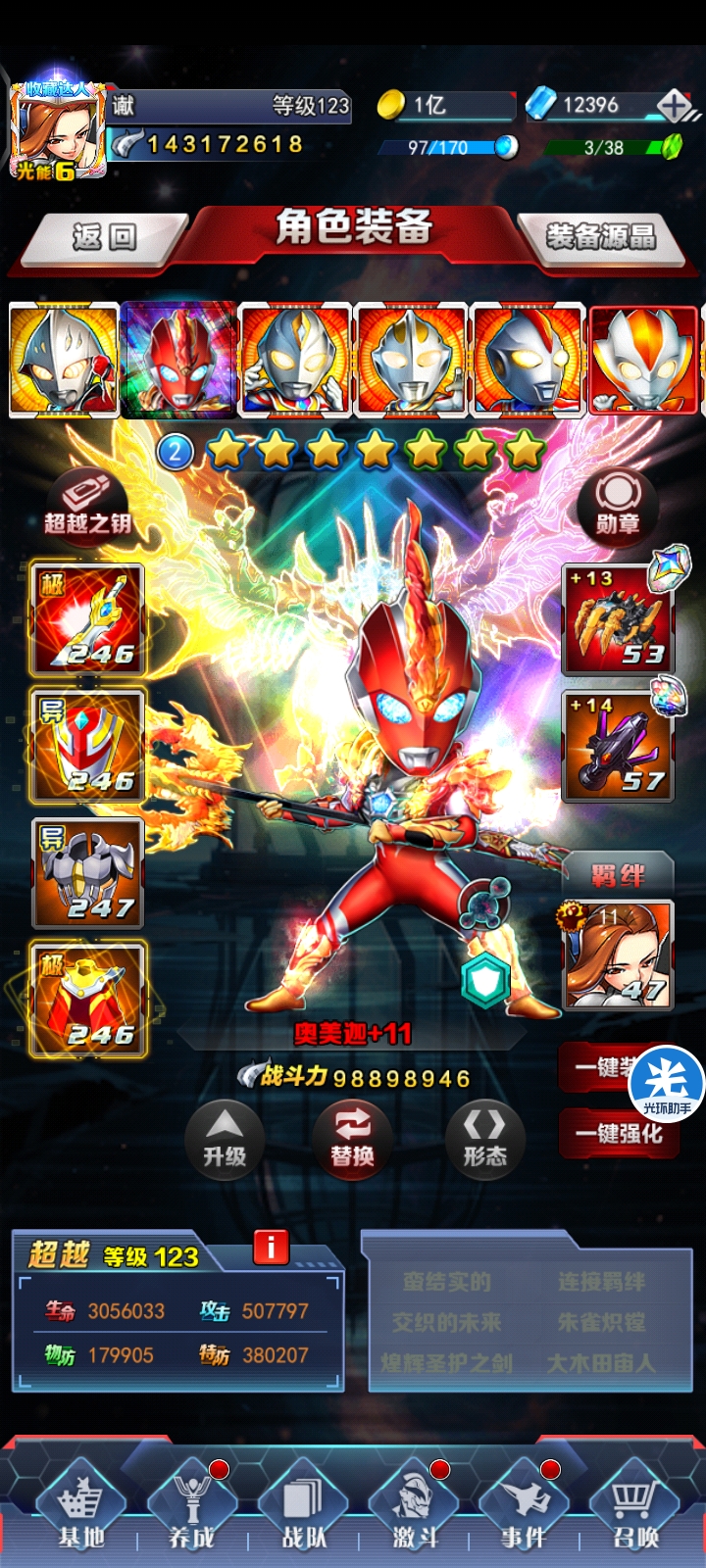The height and width of the screenshot is (1568, 706).
Task: Open the 光环助手 floating assistant
Action: [667, 1084]
